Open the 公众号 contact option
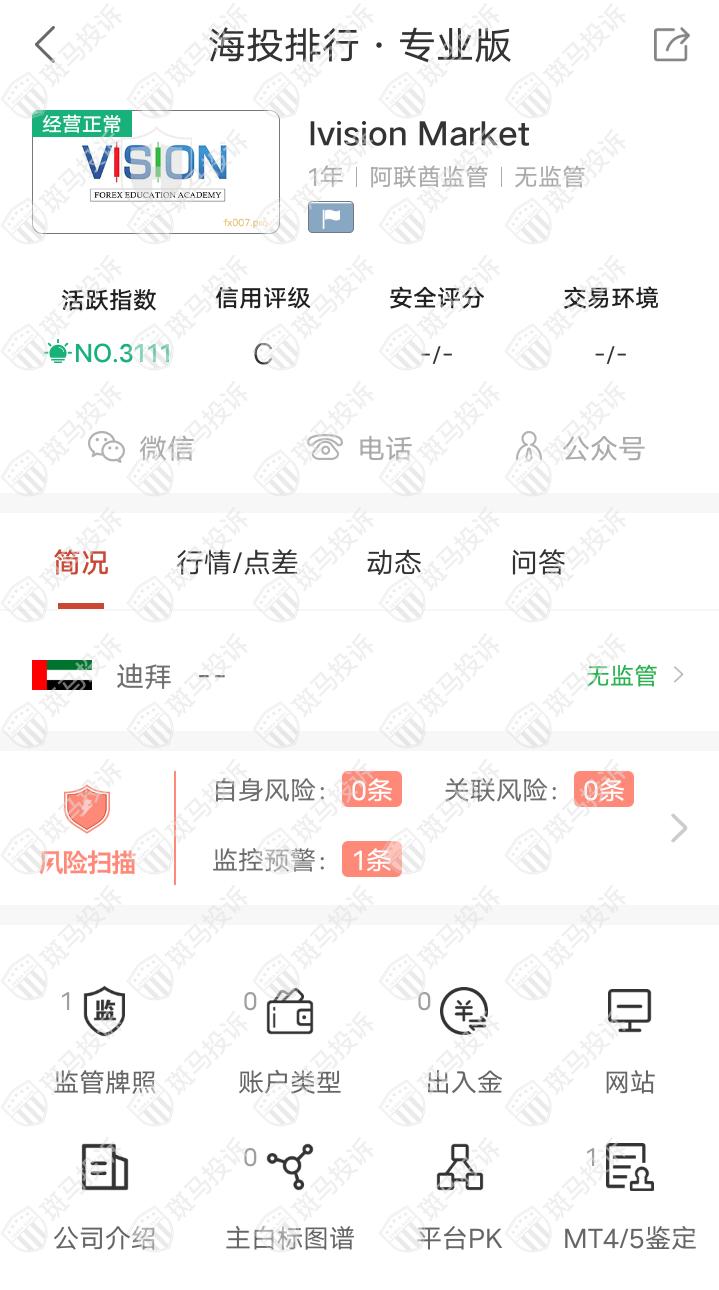The width and height of the screenshot is (719, 1290). point(579,448)
